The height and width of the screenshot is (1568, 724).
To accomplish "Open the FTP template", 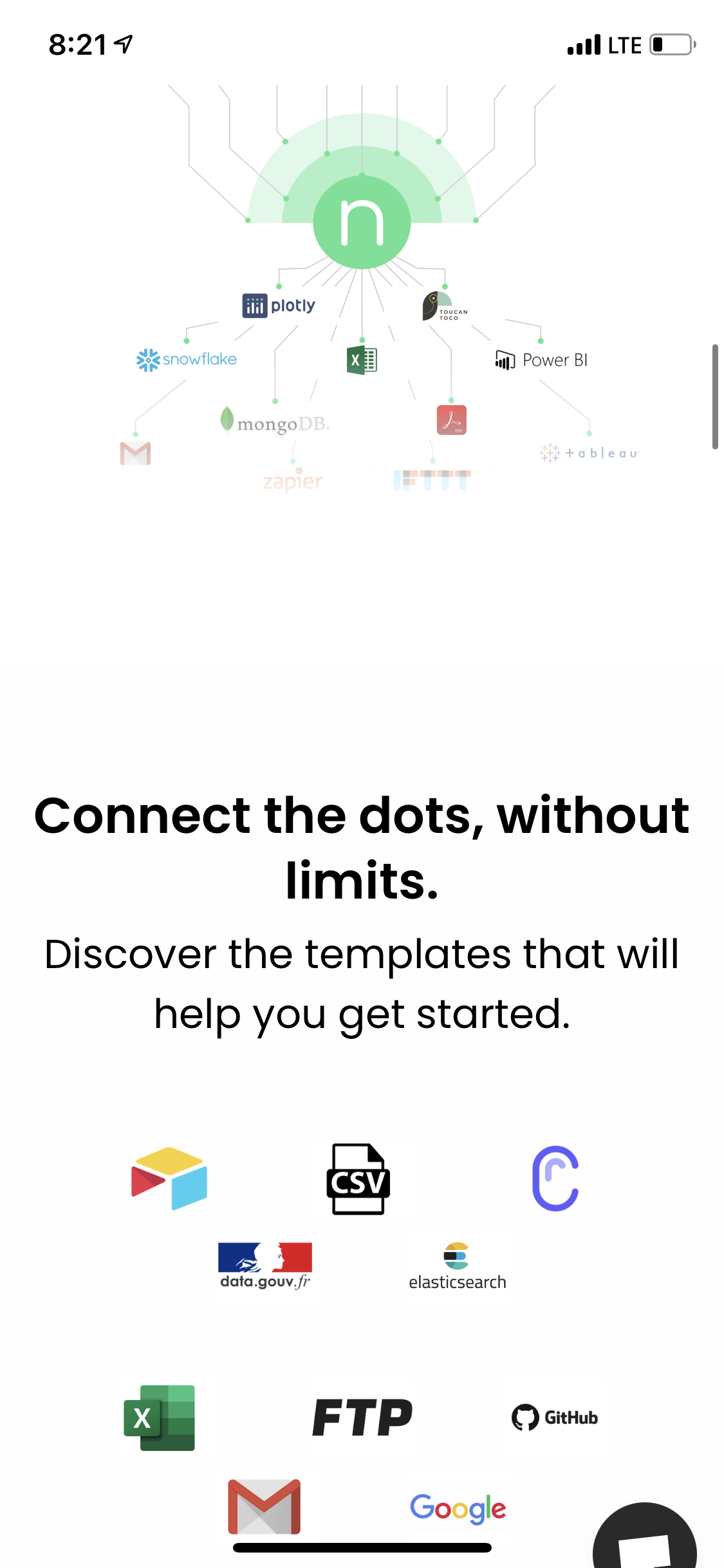I will [x=362, y=1417].
